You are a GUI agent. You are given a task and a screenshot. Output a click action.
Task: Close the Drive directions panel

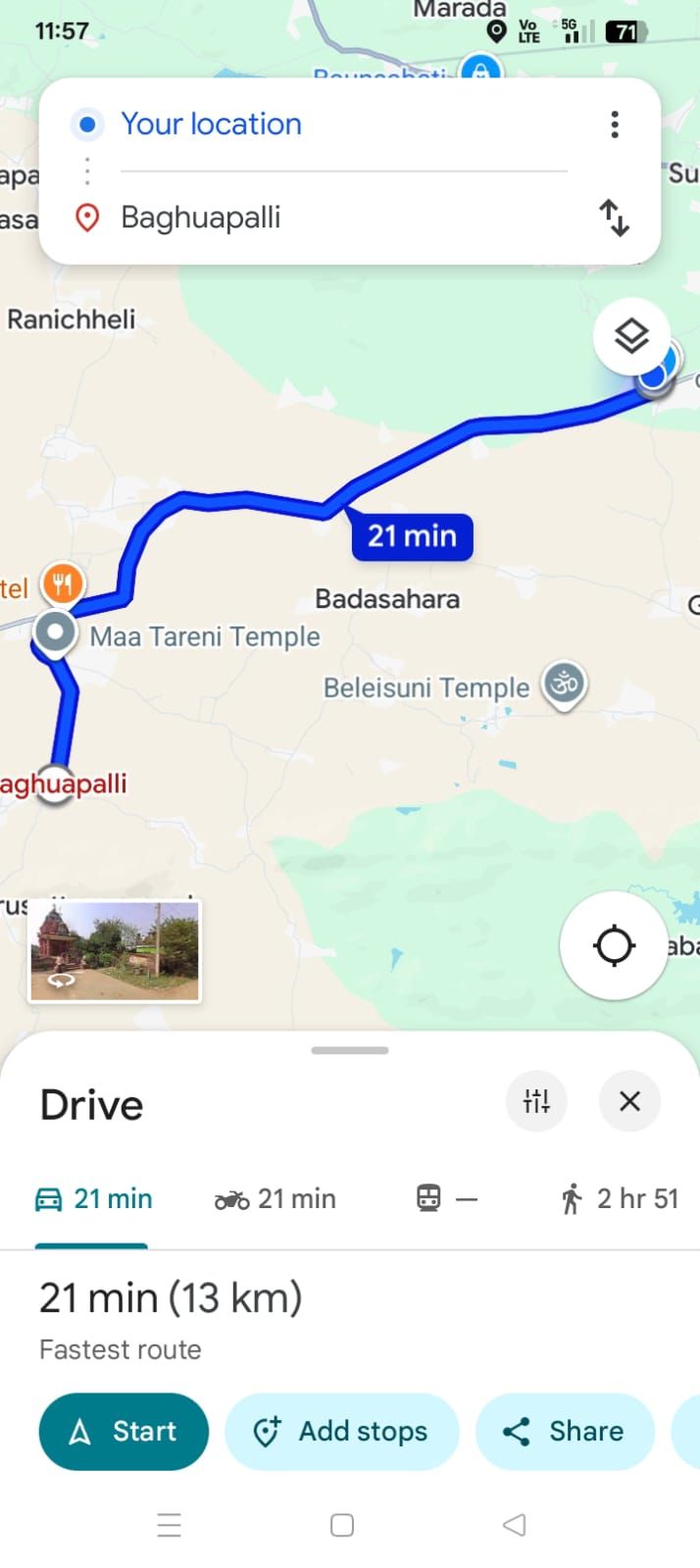[629, 1101]
